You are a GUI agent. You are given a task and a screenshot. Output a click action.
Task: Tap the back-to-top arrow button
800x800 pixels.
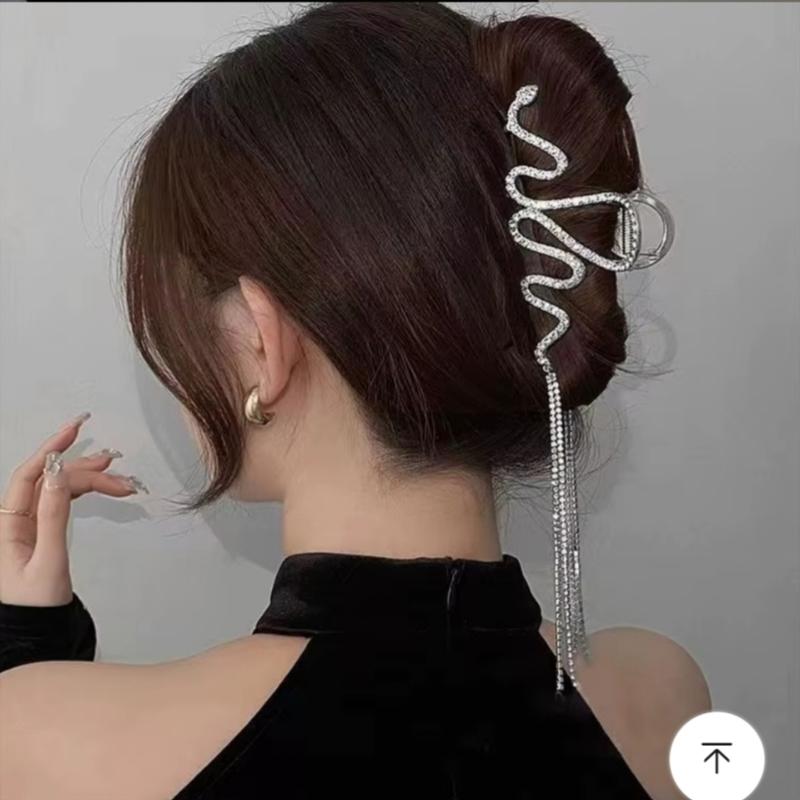pyautogui.click(x=716, y=757)
